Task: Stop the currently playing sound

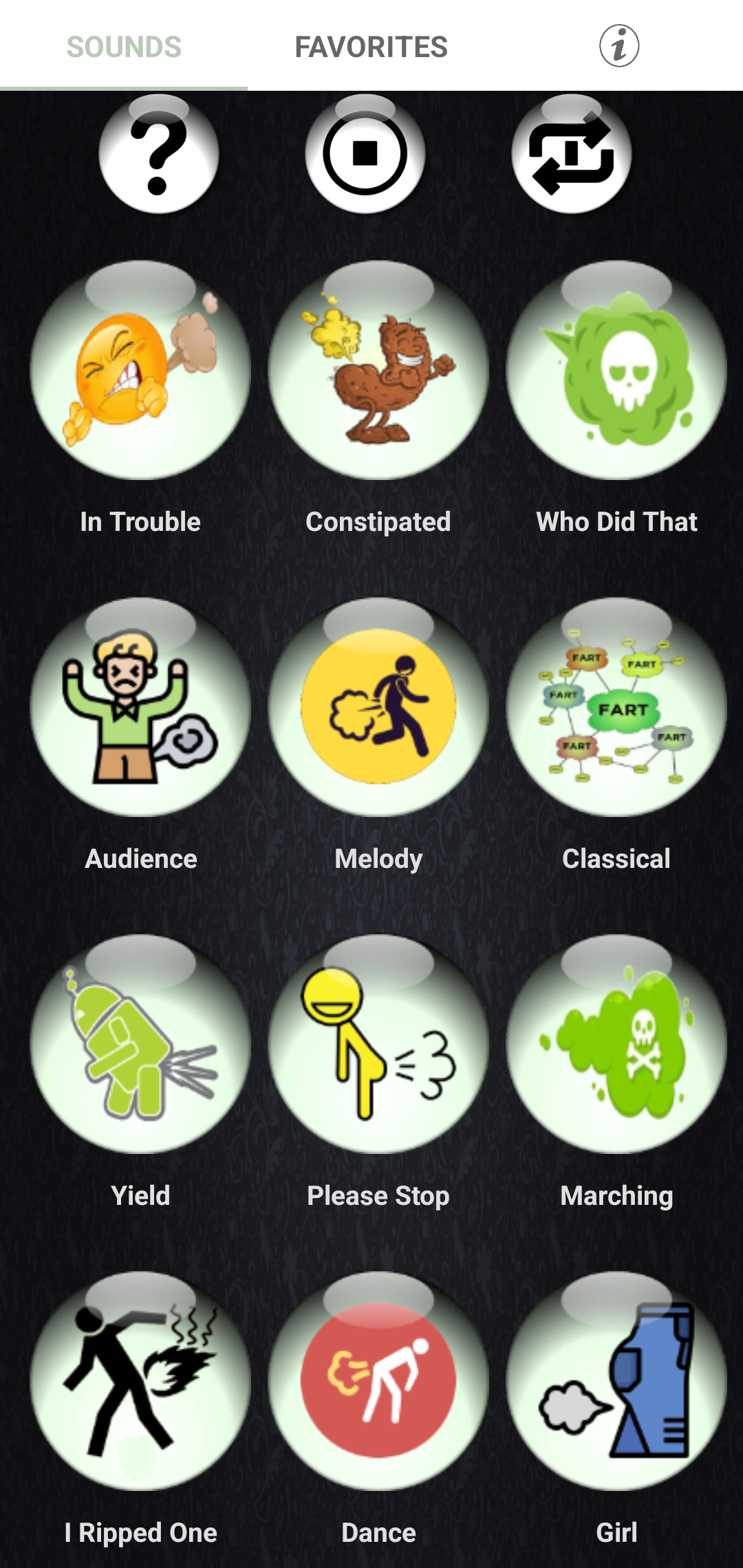Action: [x=365, y=155]
